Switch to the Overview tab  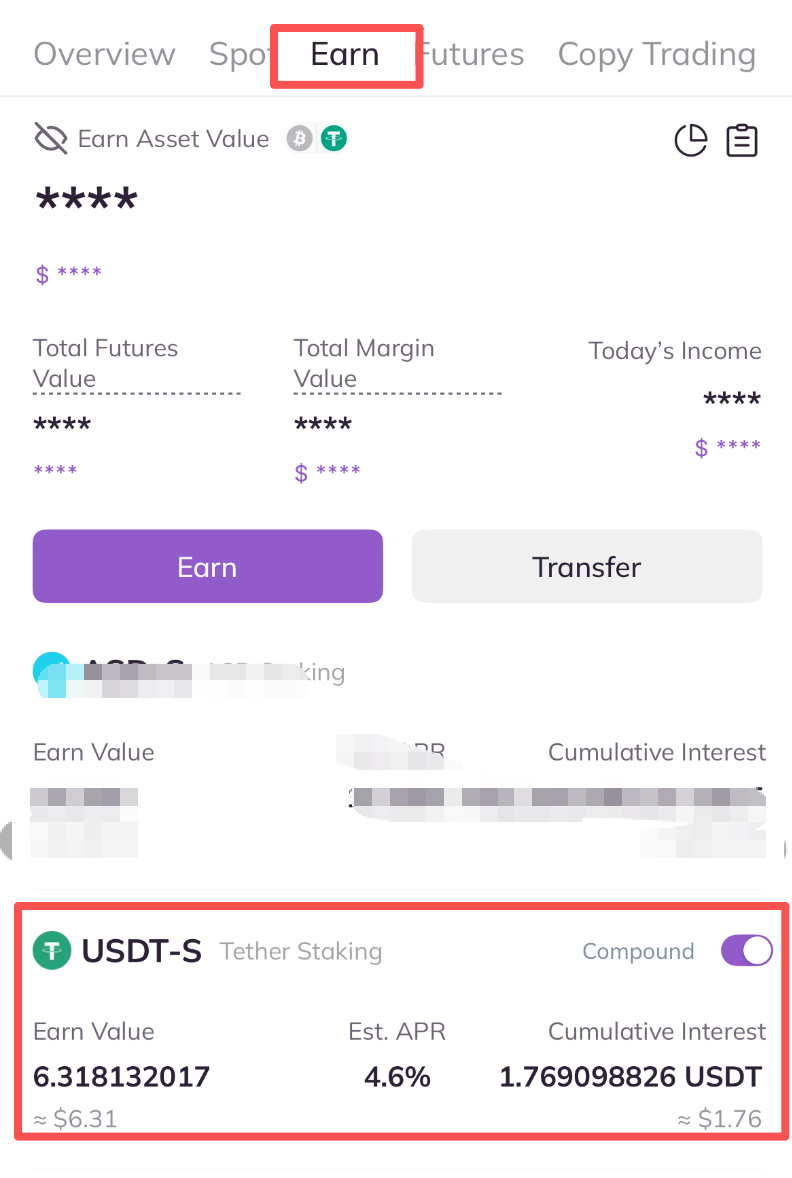[x=104, y=54]
